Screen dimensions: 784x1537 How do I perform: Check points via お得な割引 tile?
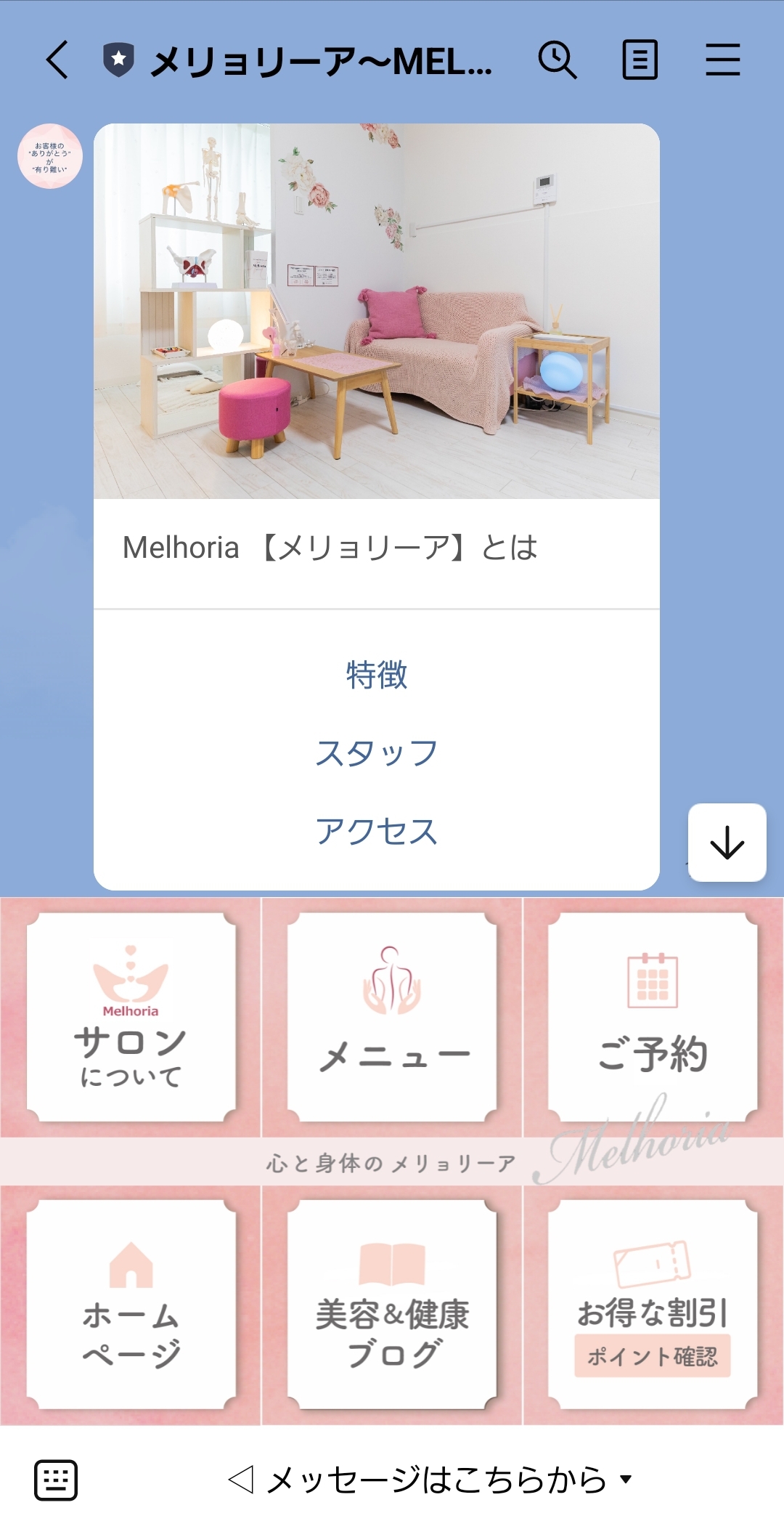653,1305
